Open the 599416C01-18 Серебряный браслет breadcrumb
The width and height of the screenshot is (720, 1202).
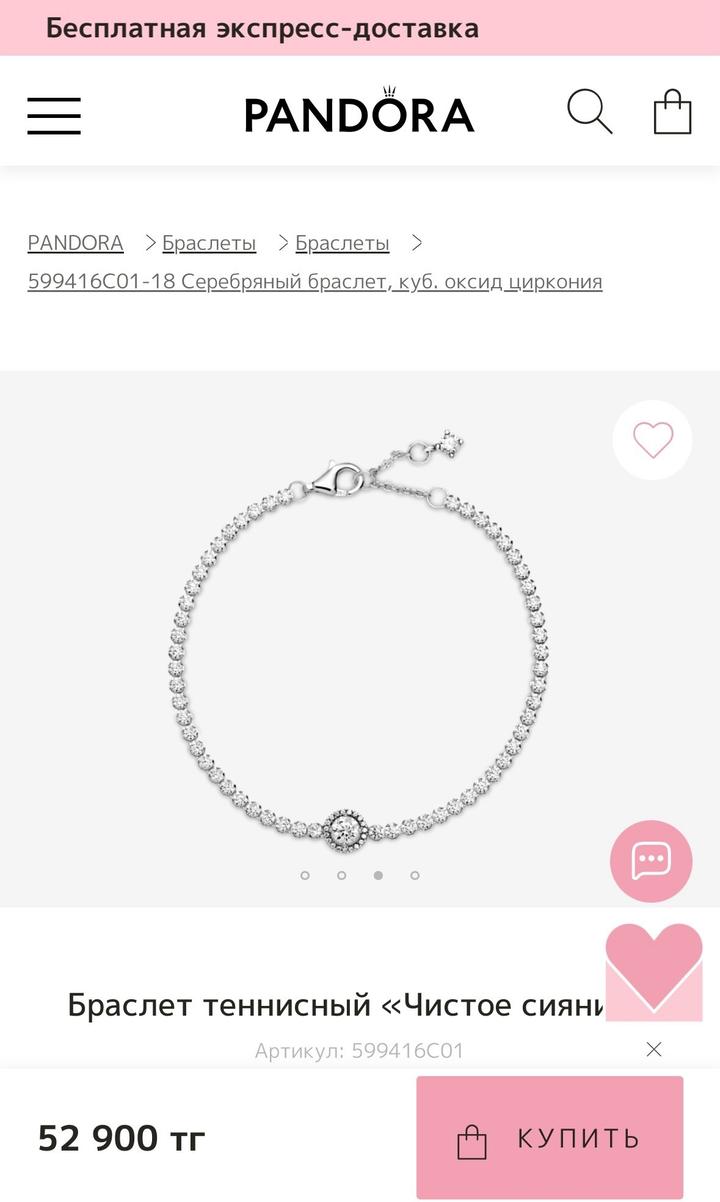pos(315,282)
